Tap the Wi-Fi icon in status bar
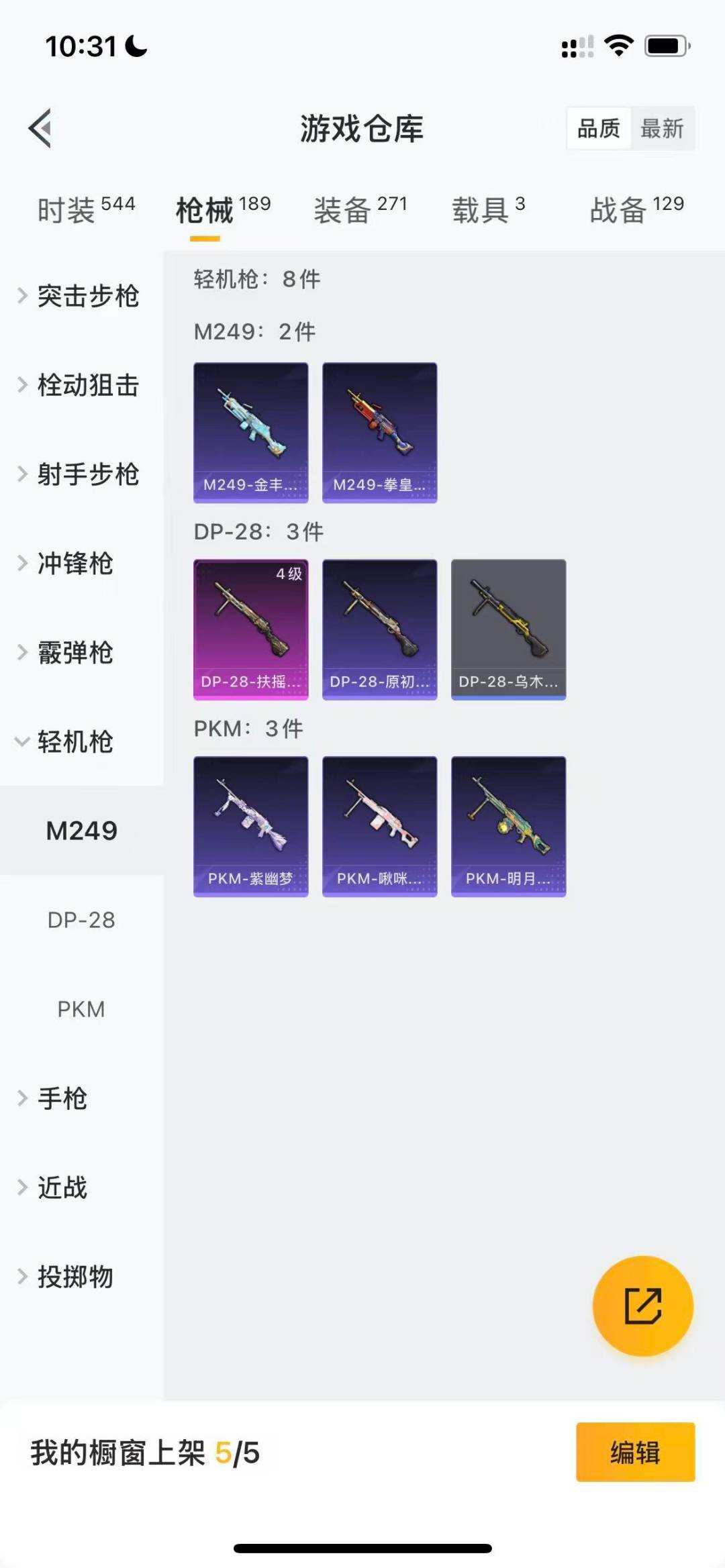 tap(618, 44)
